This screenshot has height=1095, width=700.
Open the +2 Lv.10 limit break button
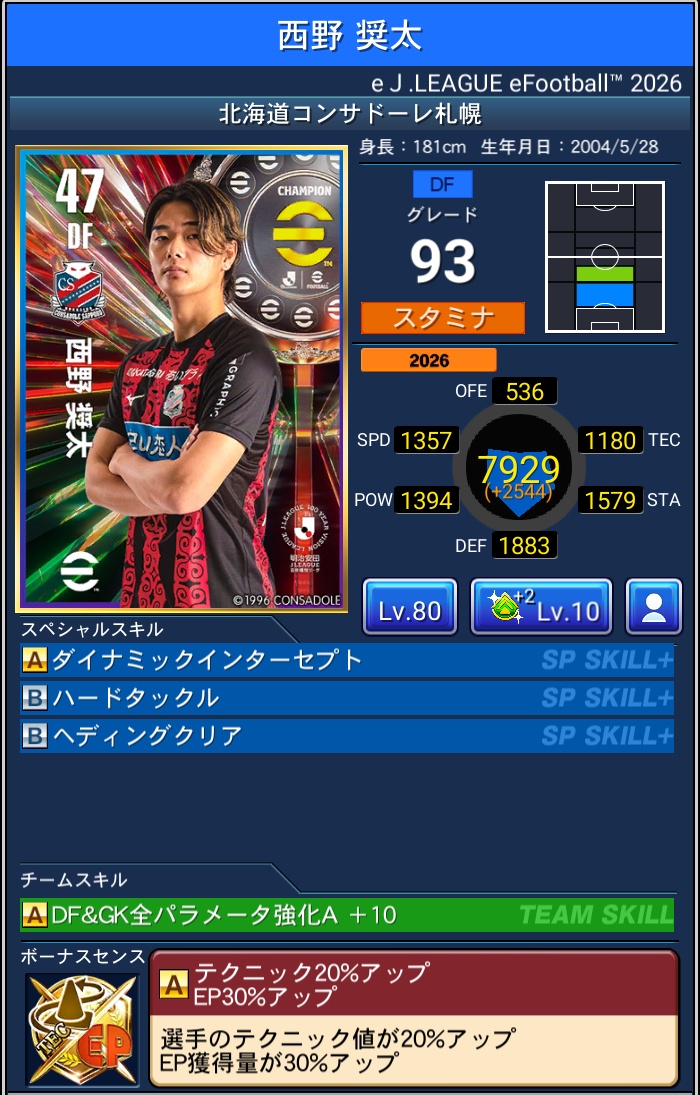tap(540, 607)
